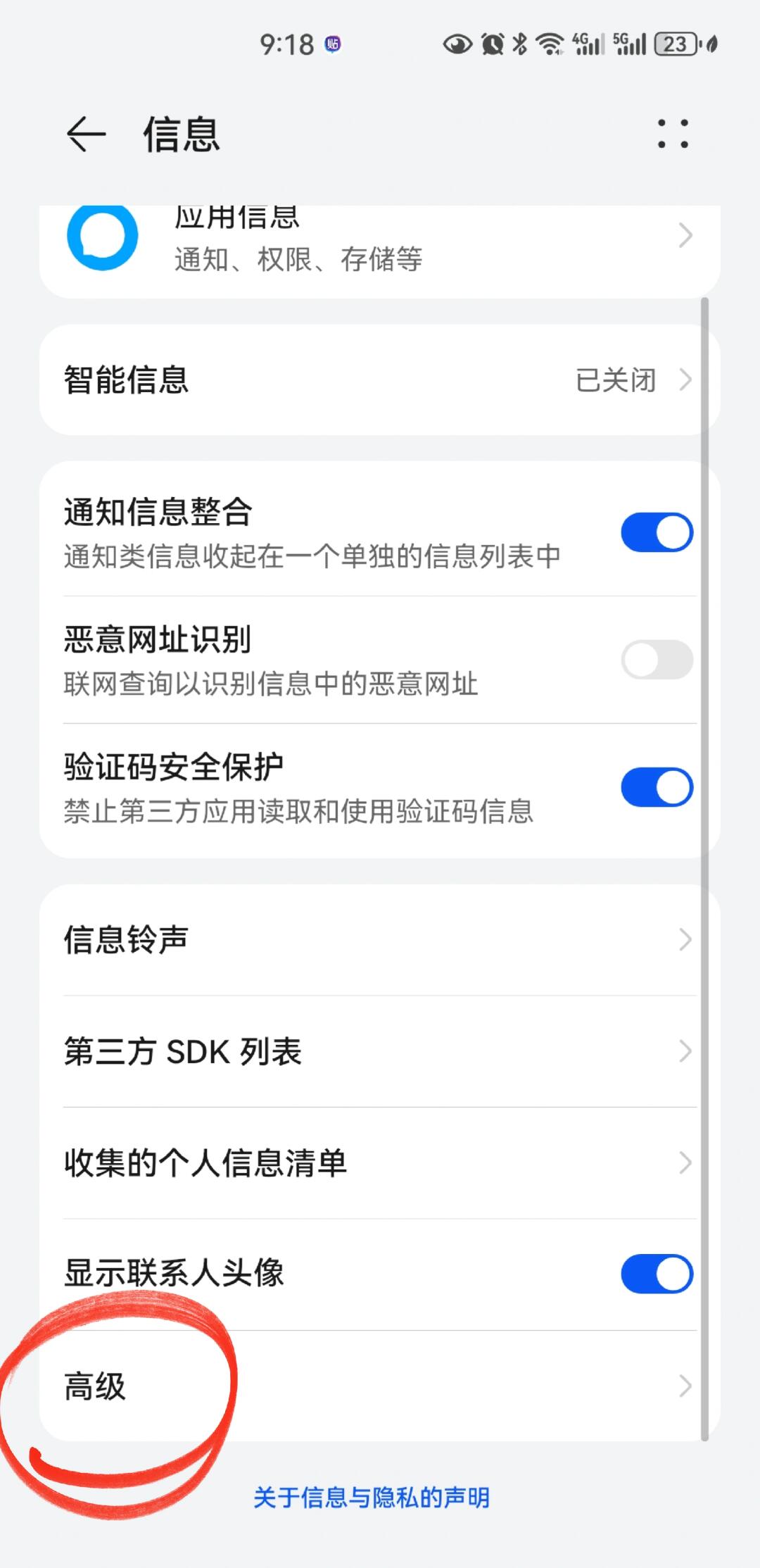Tap the alarm clock status icon
The height and width of the screenshot is (1568, 760).
(x=489, y=44)
